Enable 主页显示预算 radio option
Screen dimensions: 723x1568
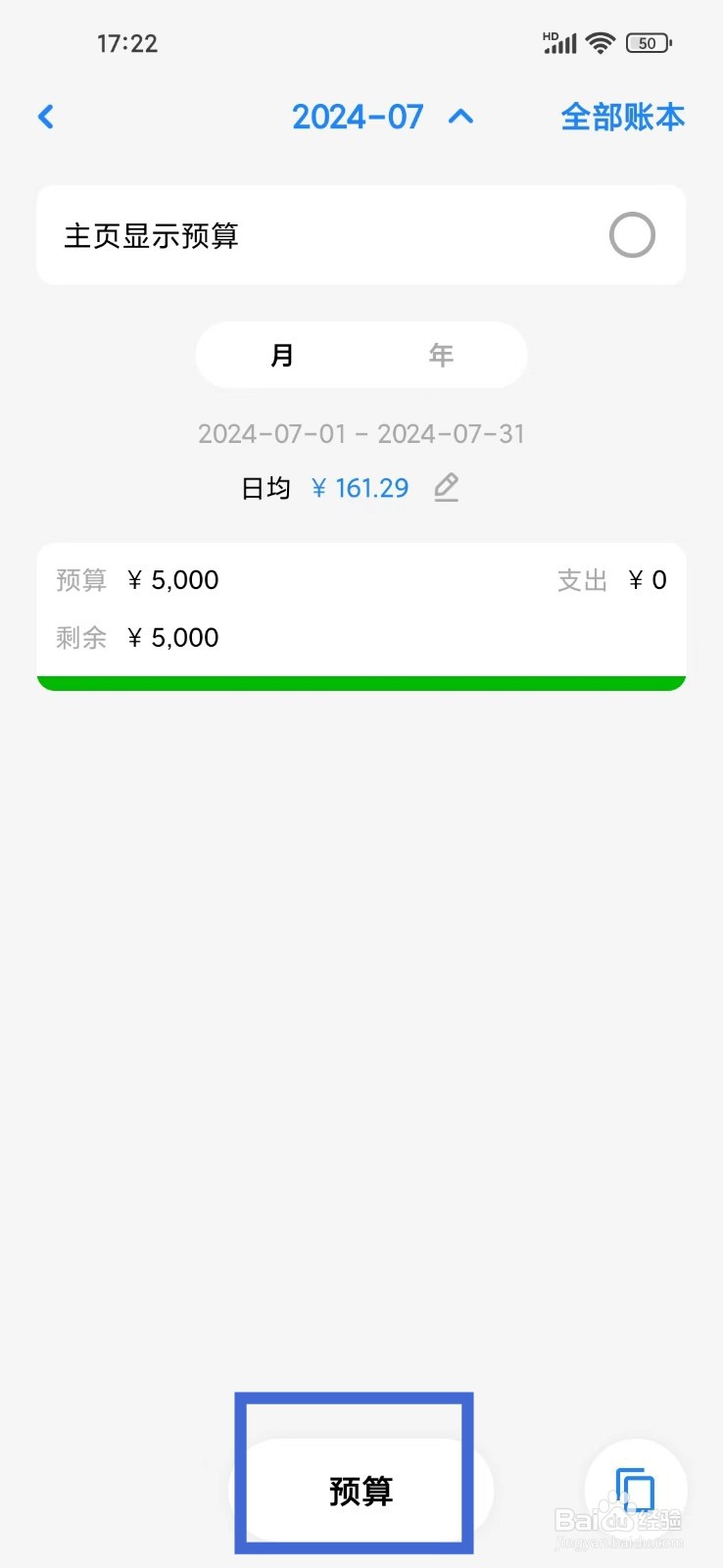click(x=632, y=235)
